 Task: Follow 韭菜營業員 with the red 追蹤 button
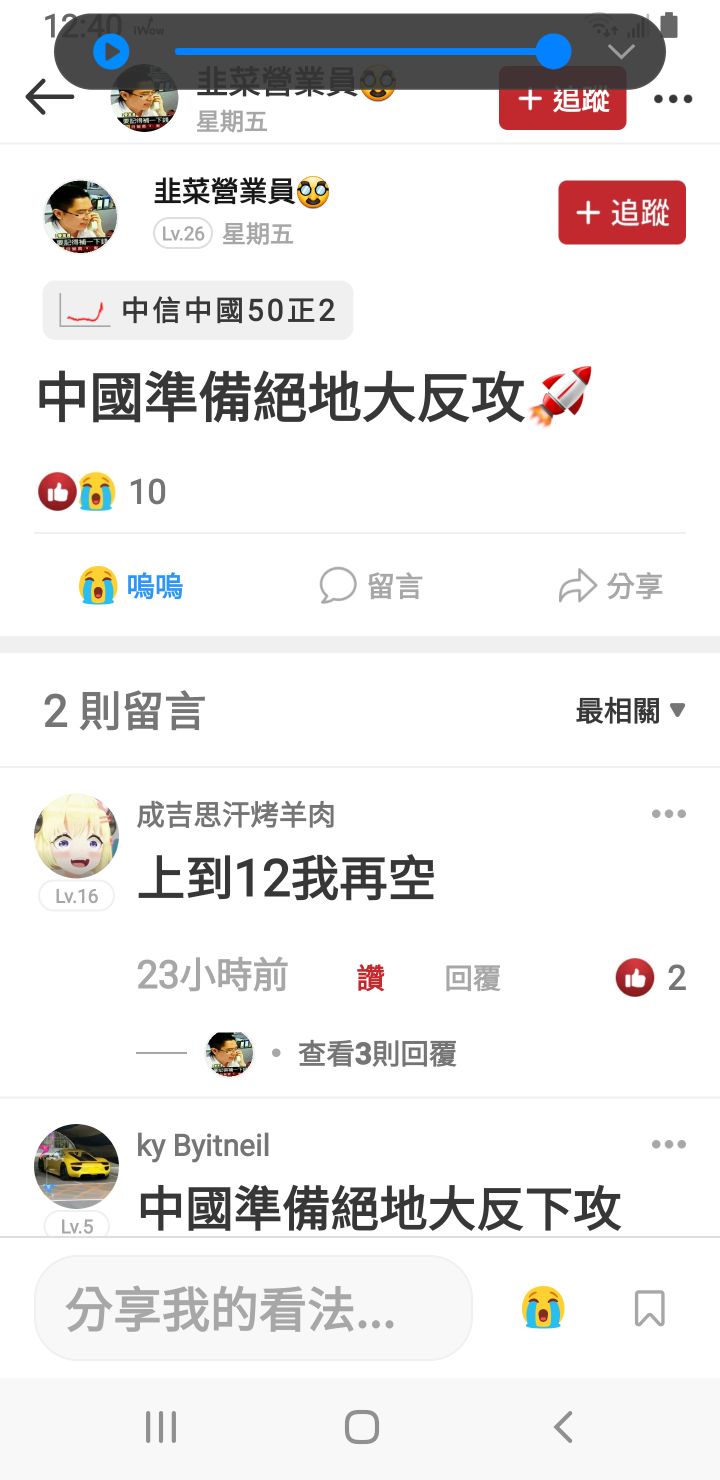(x=621, y=212)
